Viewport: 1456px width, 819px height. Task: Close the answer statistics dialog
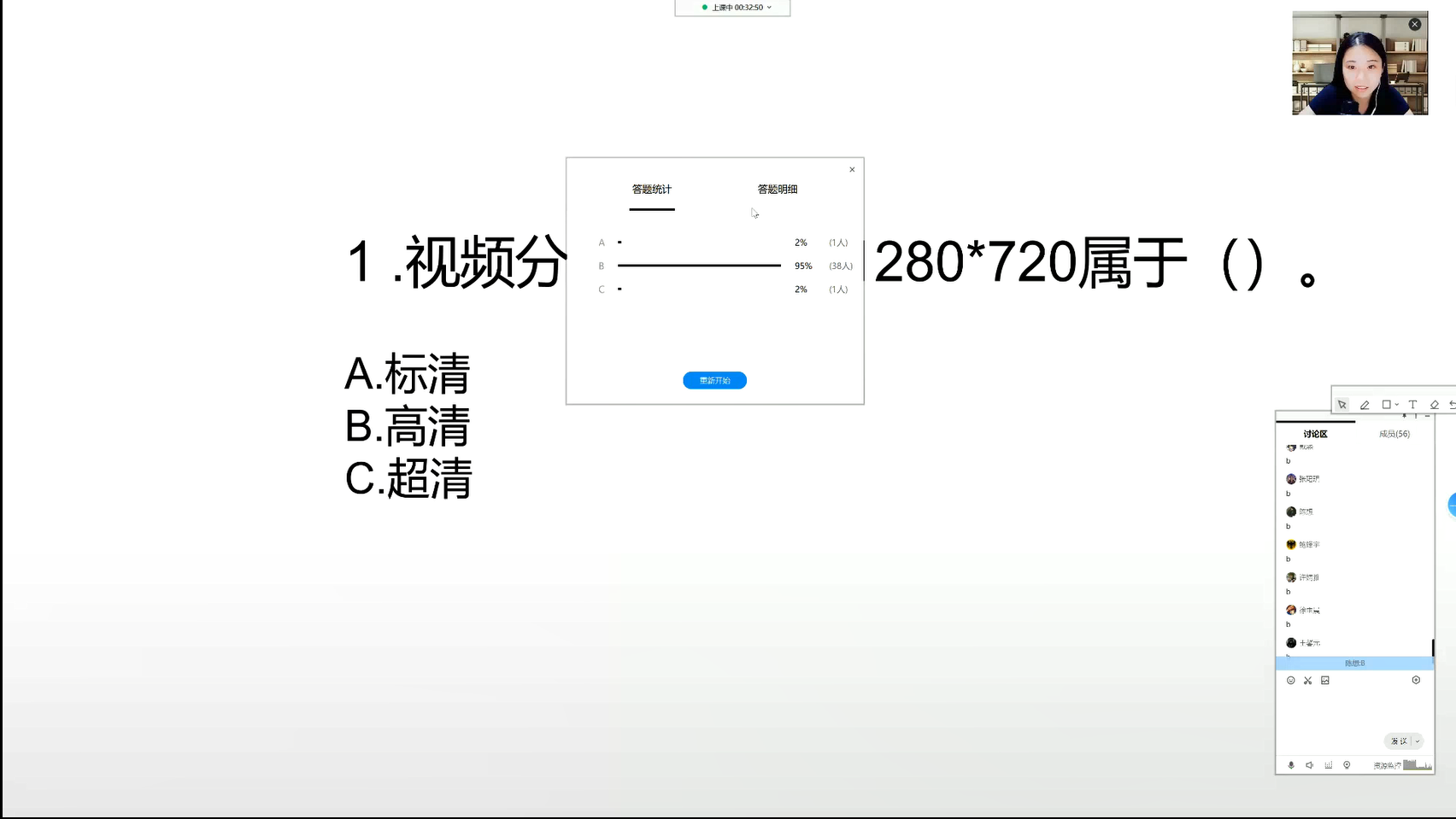[x=852, y=170]
